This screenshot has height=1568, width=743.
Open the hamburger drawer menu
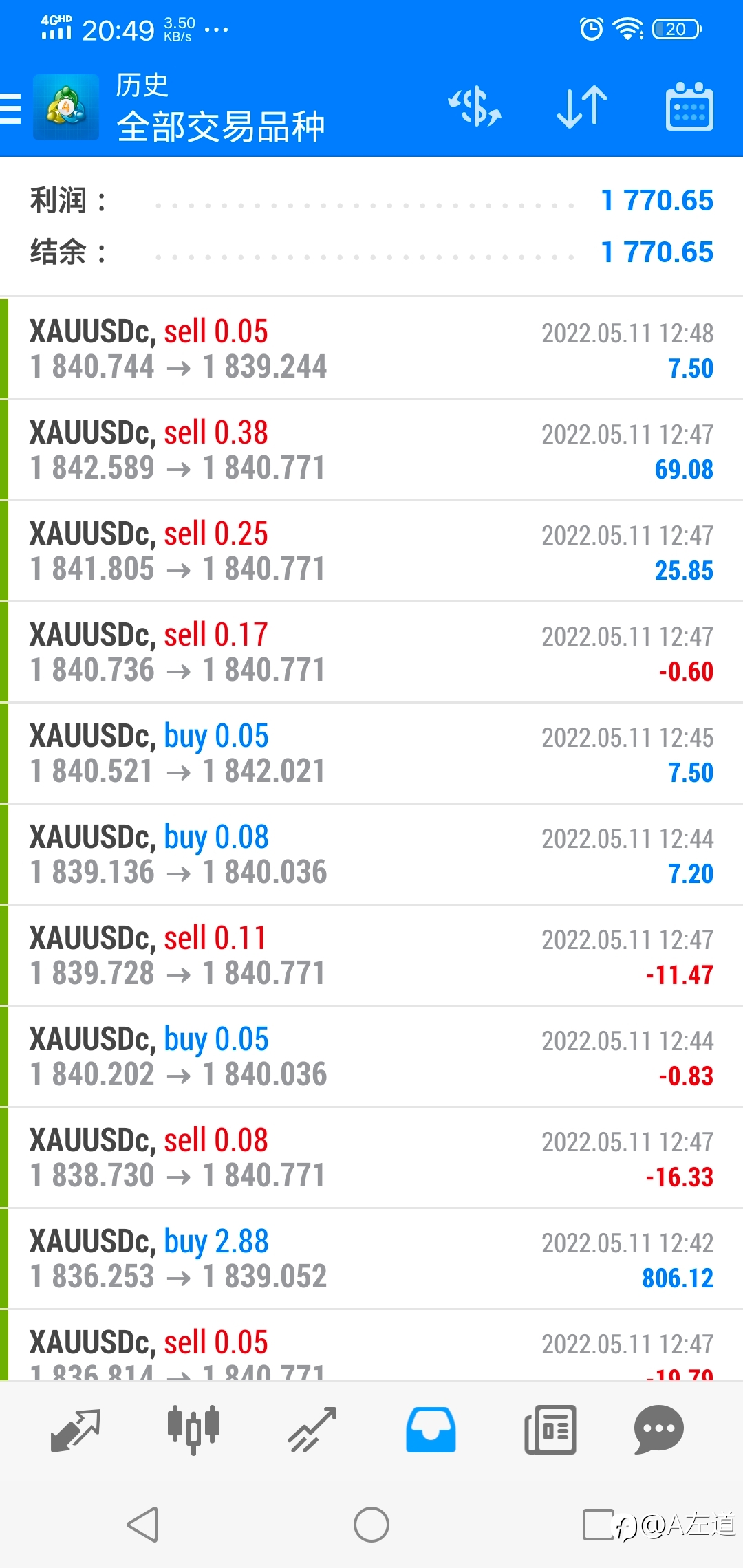pos(11,109)
